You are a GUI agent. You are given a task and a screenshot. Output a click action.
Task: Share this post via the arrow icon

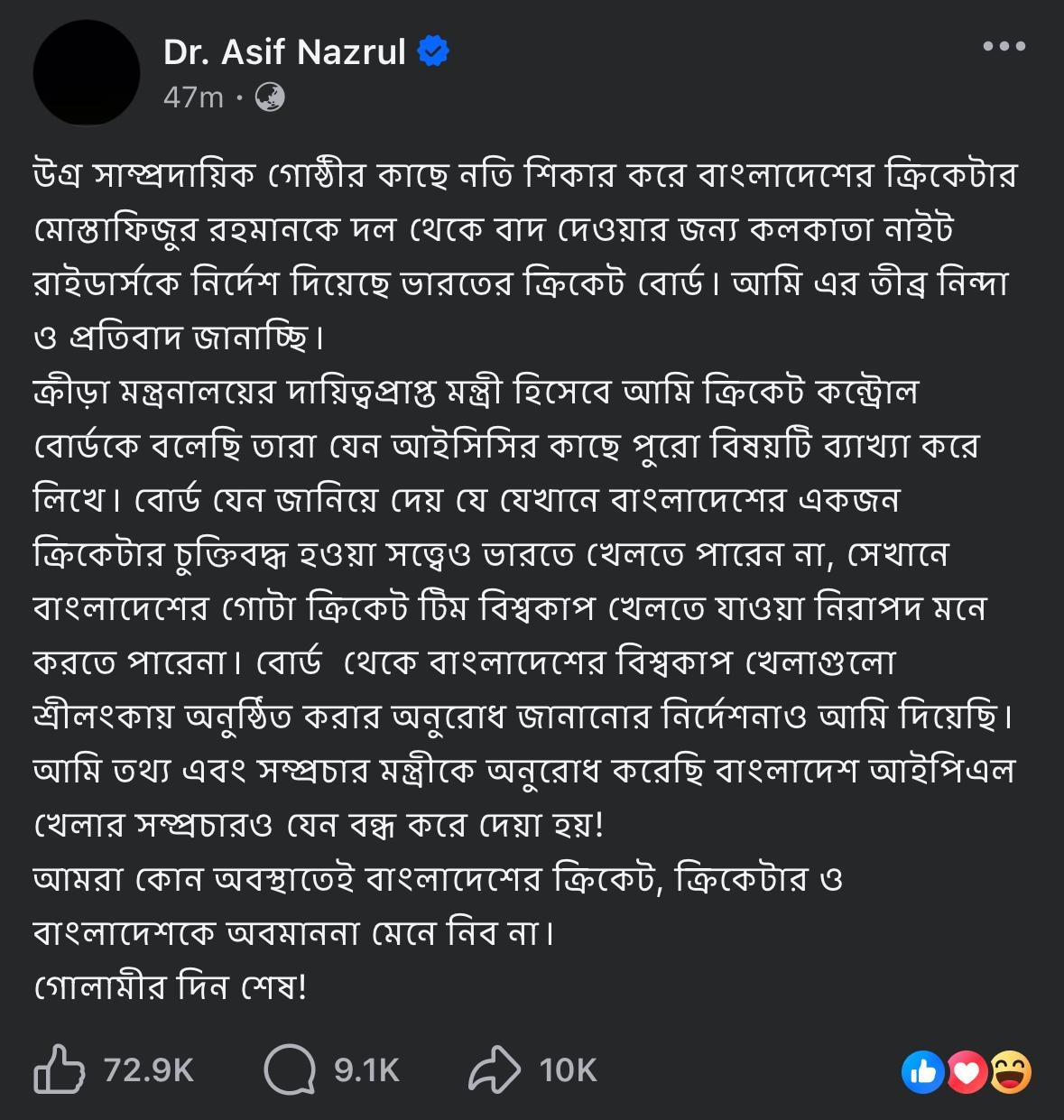coord(495,1069)
